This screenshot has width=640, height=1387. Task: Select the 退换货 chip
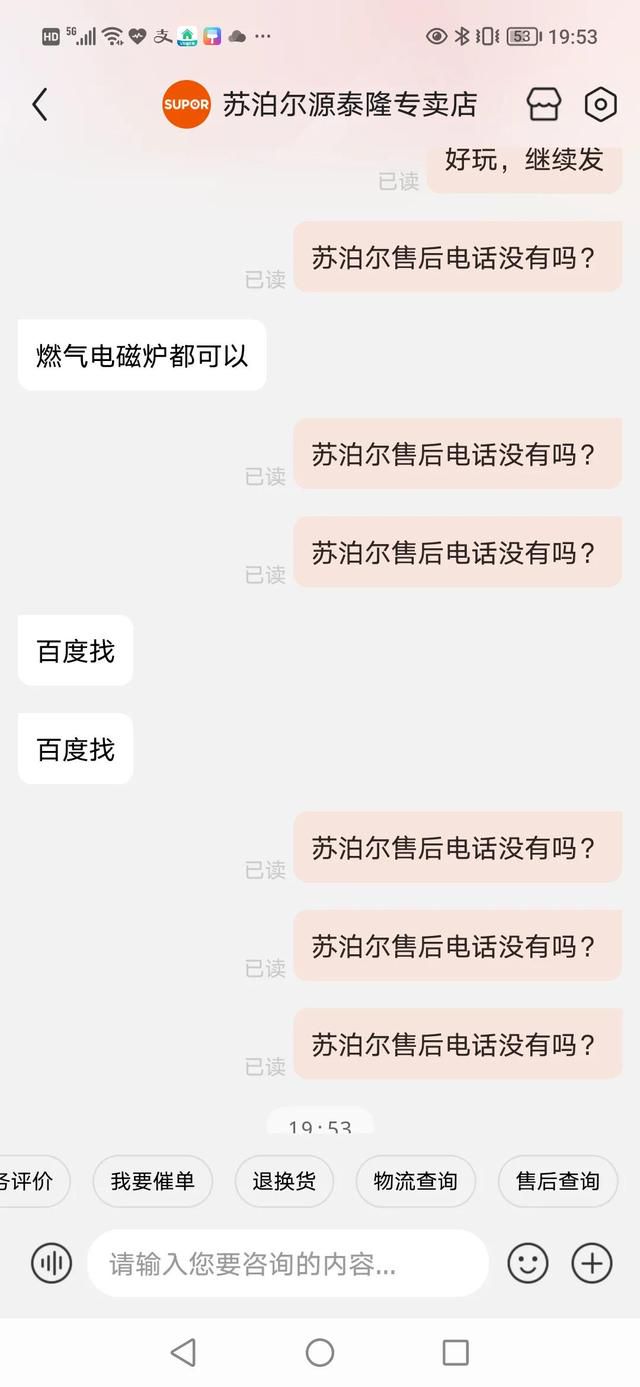coord(284,1181)
